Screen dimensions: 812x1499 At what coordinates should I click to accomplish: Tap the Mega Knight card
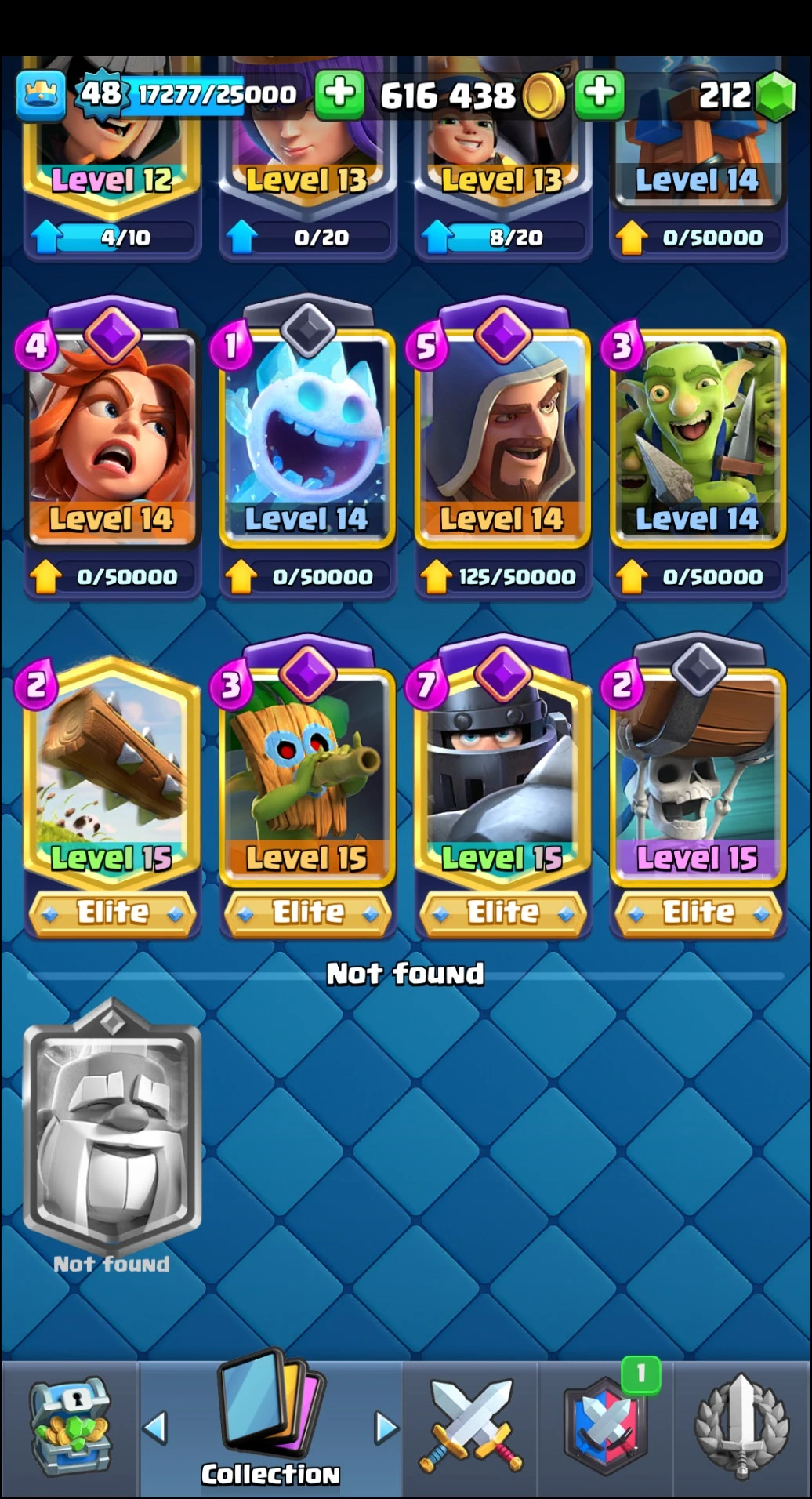click(502, 776)
